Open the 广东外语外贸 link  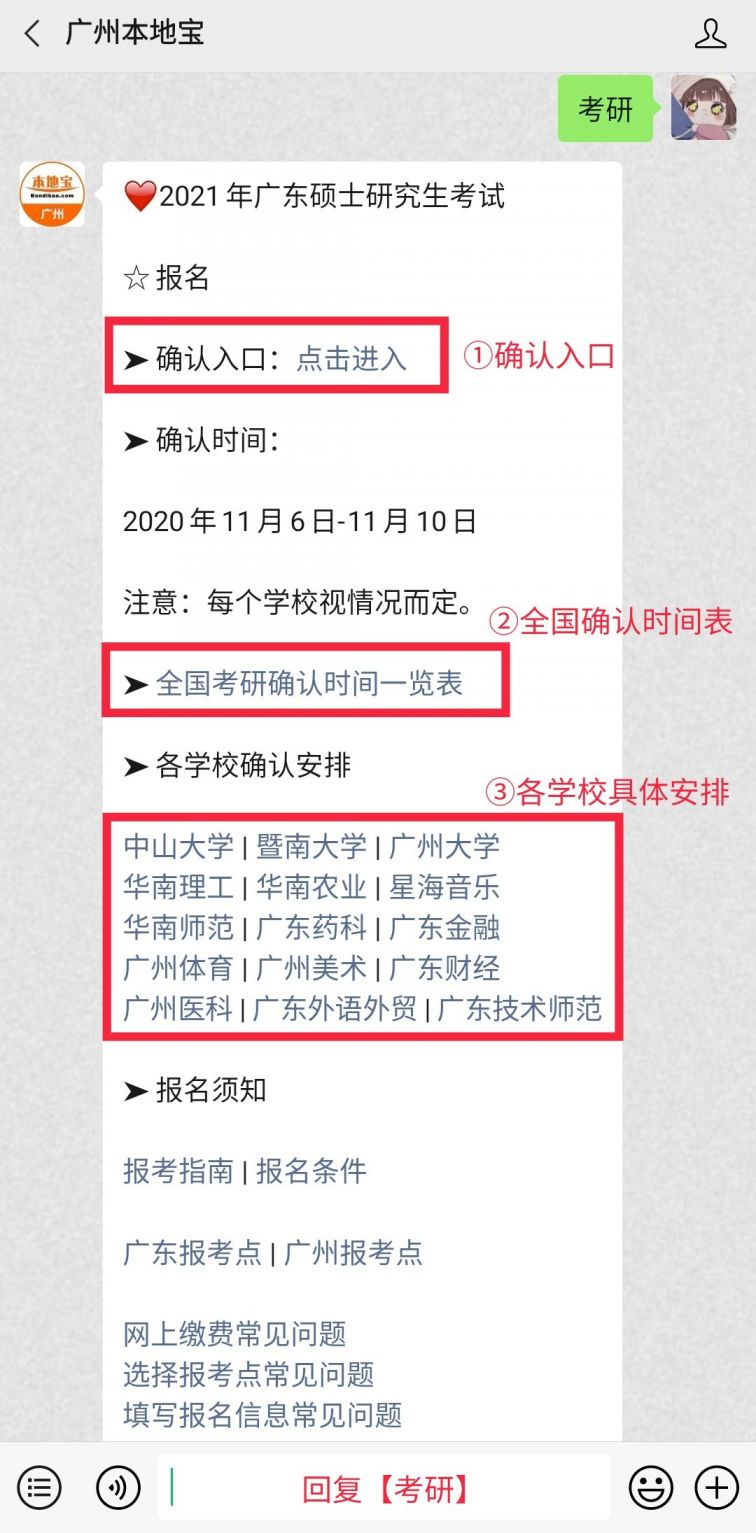pos(334,1009)
